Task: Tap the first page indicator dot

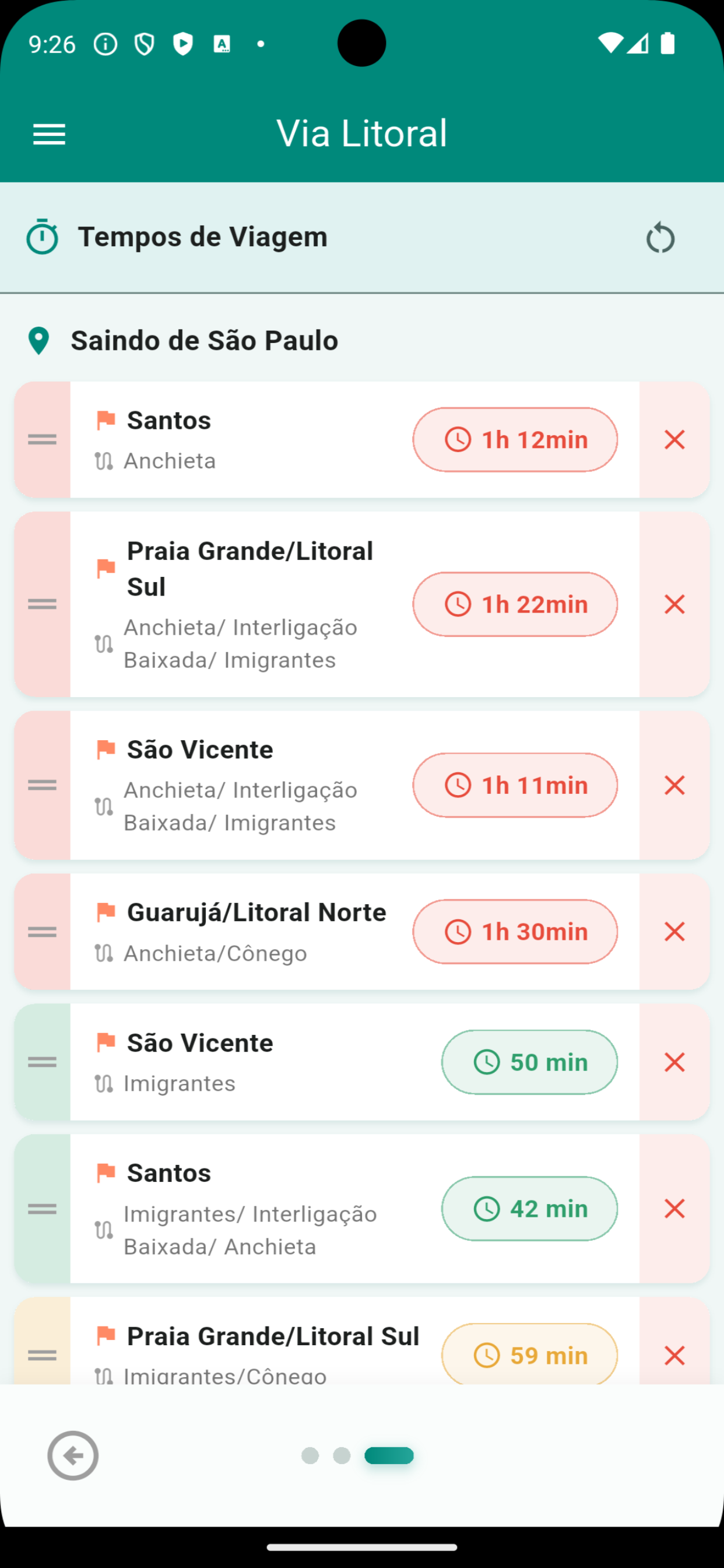Action: [x=311, y=1456]
